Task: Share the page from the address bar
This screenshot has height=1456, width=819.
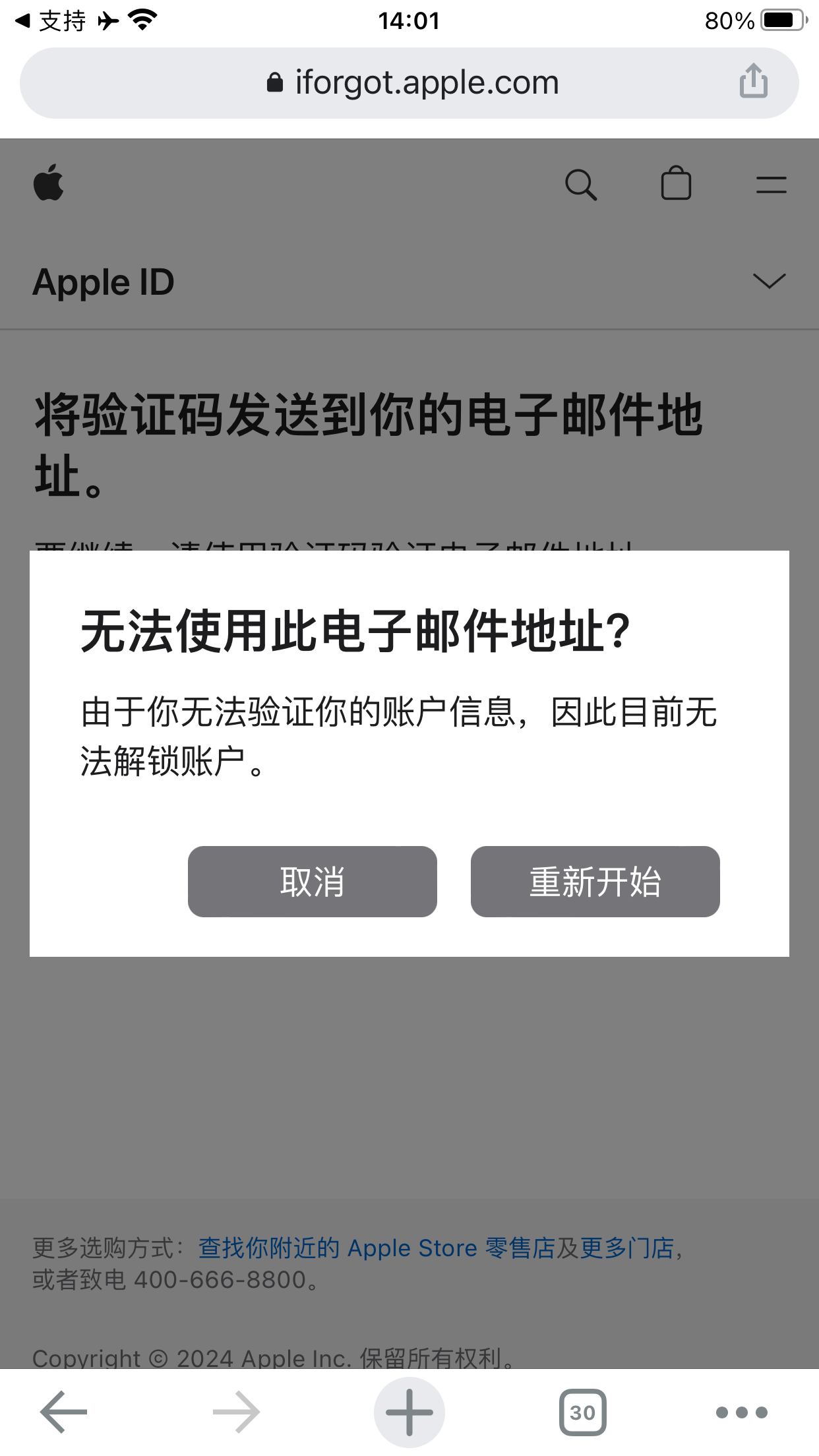Action: click(753, 82)
